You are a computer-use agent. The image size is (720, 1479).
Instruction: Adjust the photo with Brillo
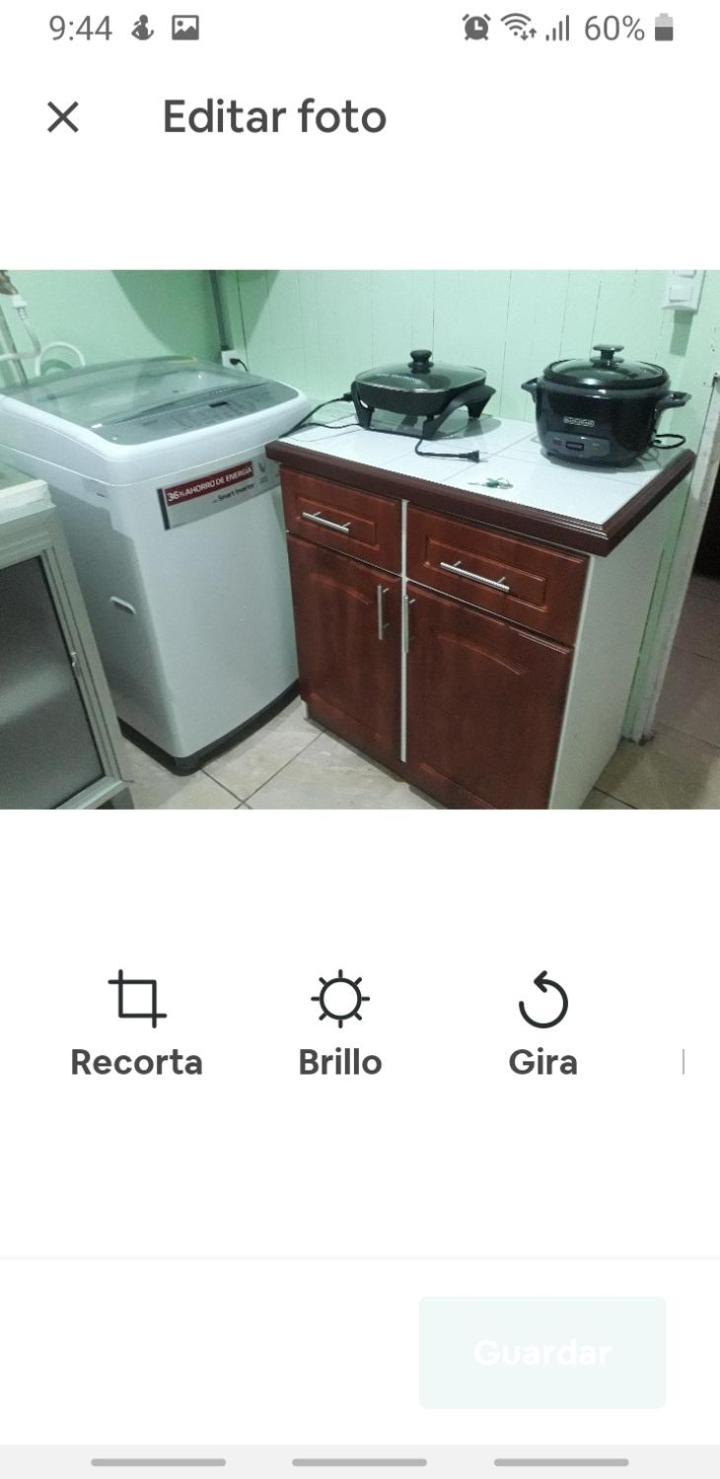click(x=340, y=1024)
